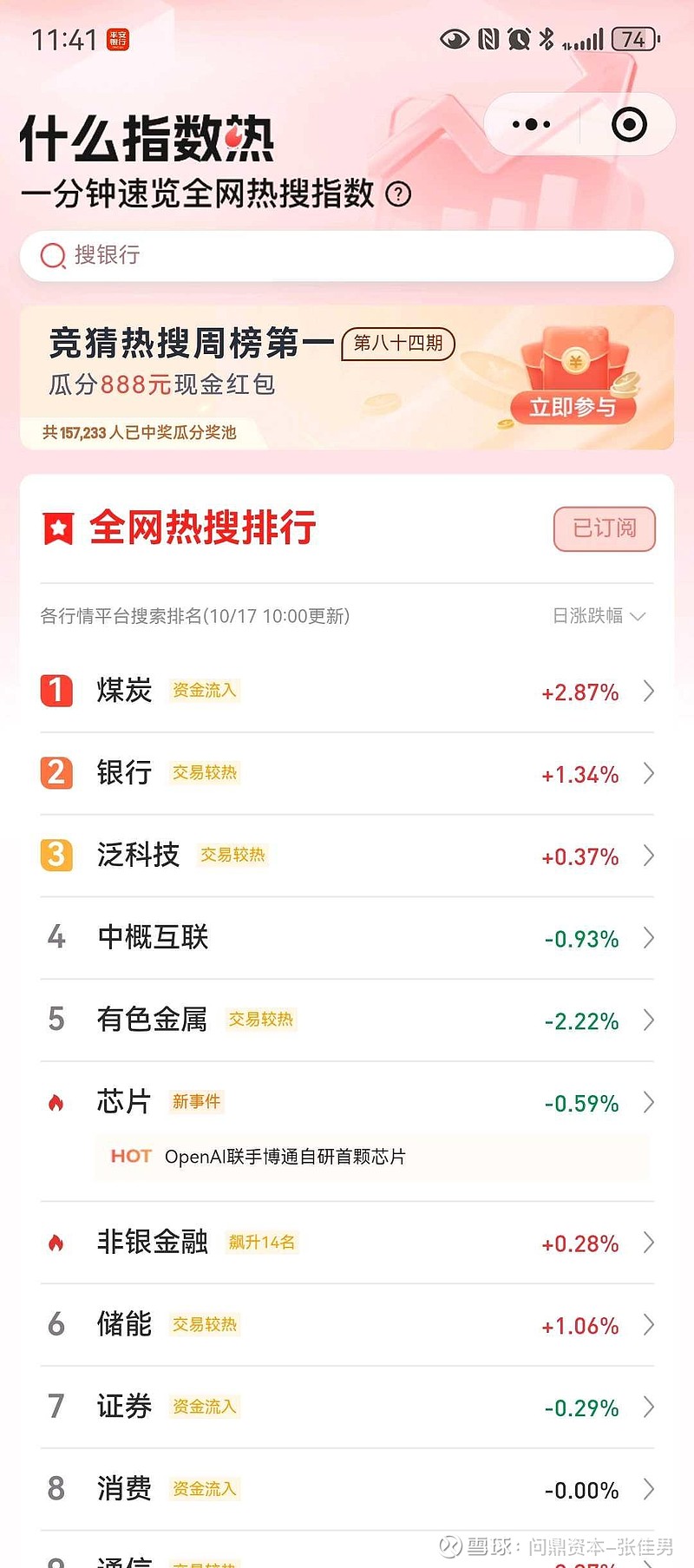Tap the flame icon next to 芯片
This screenshot has width=694, height=1568.
point(57,1101)
